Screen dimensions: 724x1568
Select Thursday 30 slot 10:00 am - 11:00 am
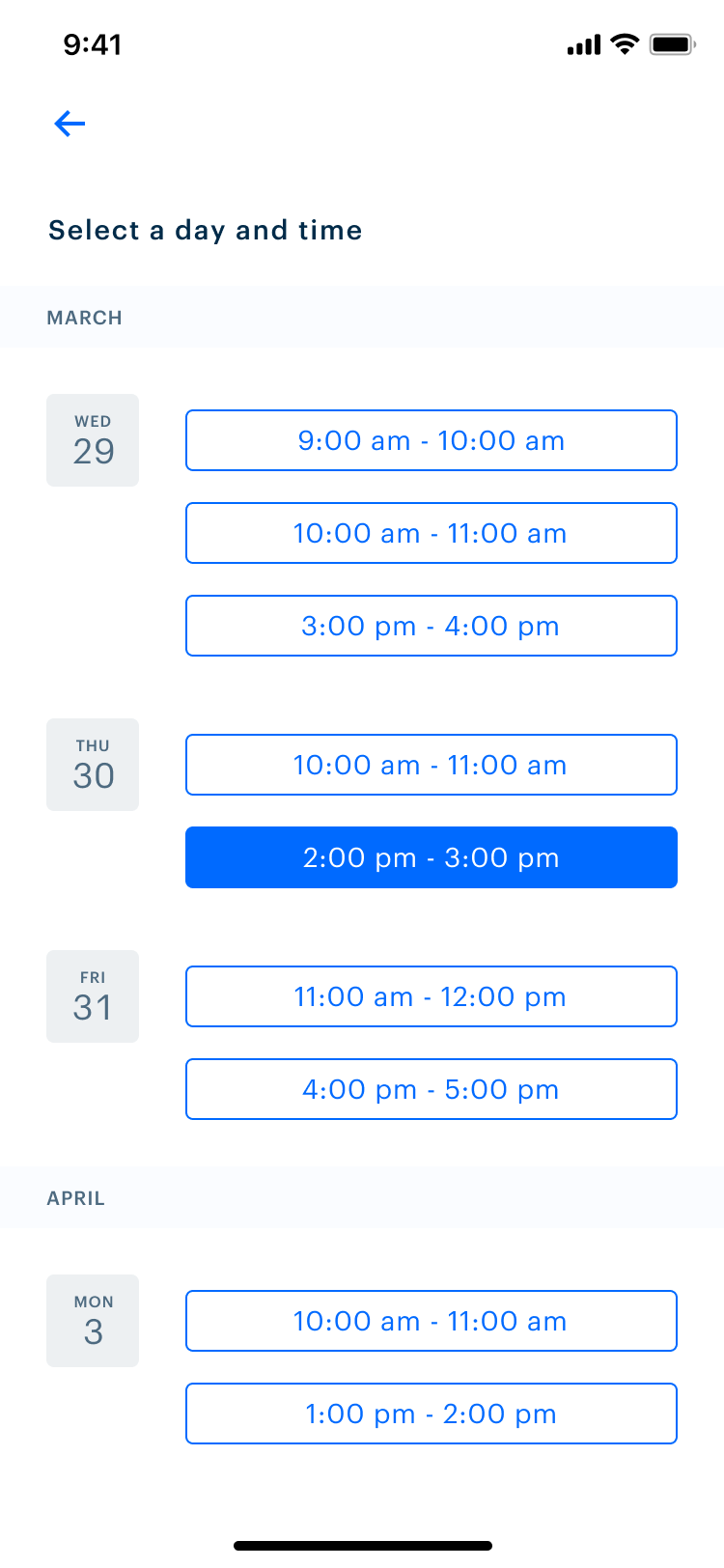click(x=432, y=765)
